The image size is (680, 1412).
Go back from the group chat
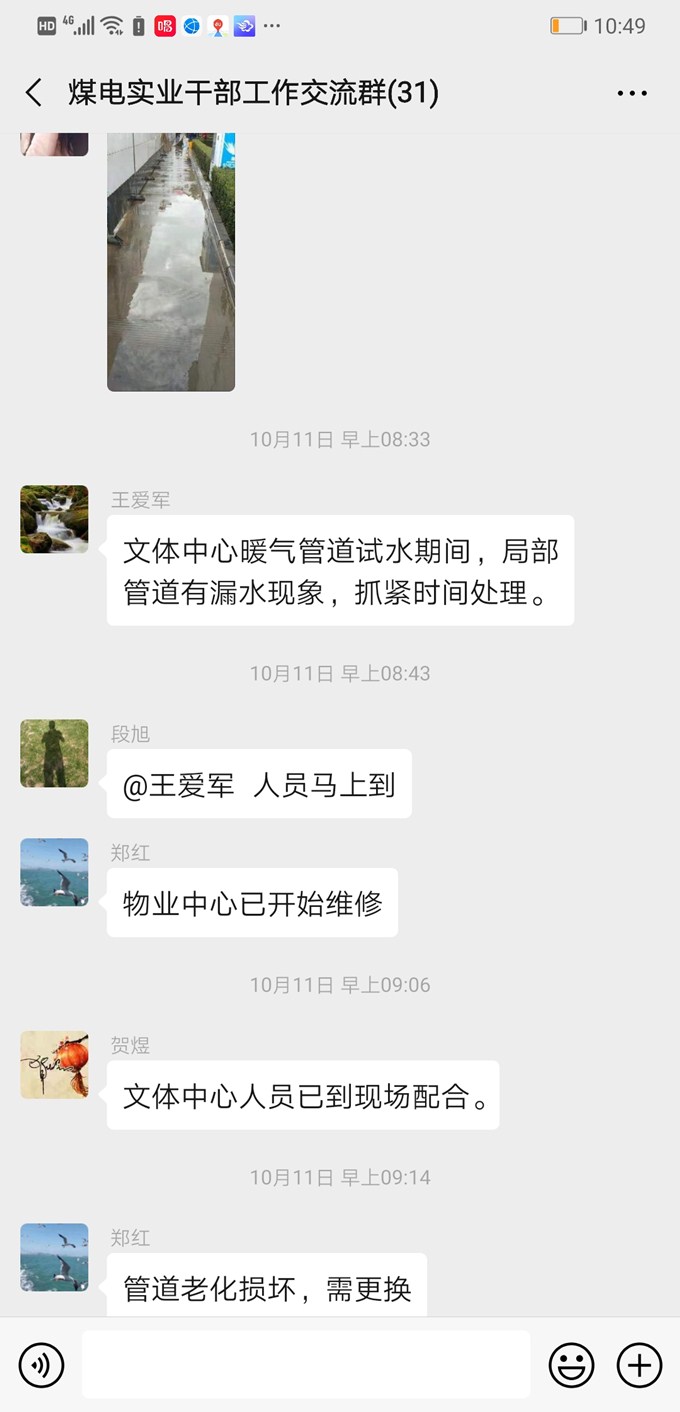(x=34, y=93)
